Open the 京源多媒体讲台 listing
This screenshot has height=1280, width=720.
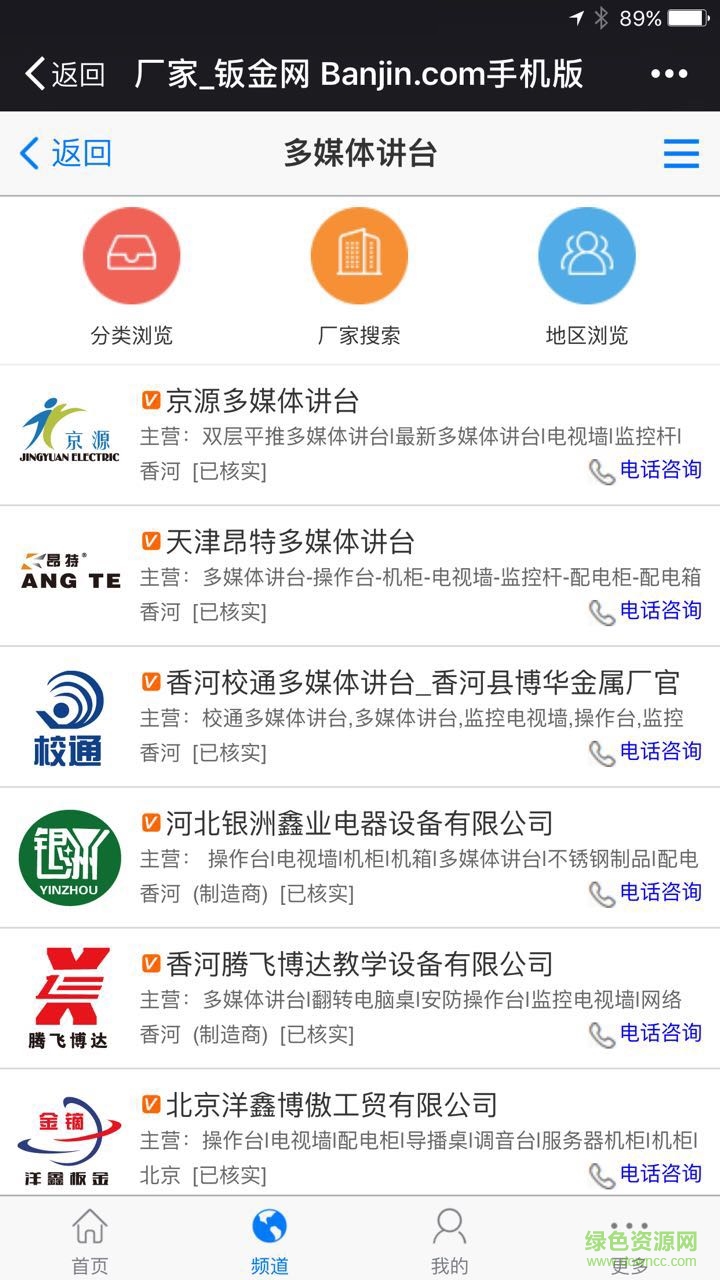(x=262, y=401)
